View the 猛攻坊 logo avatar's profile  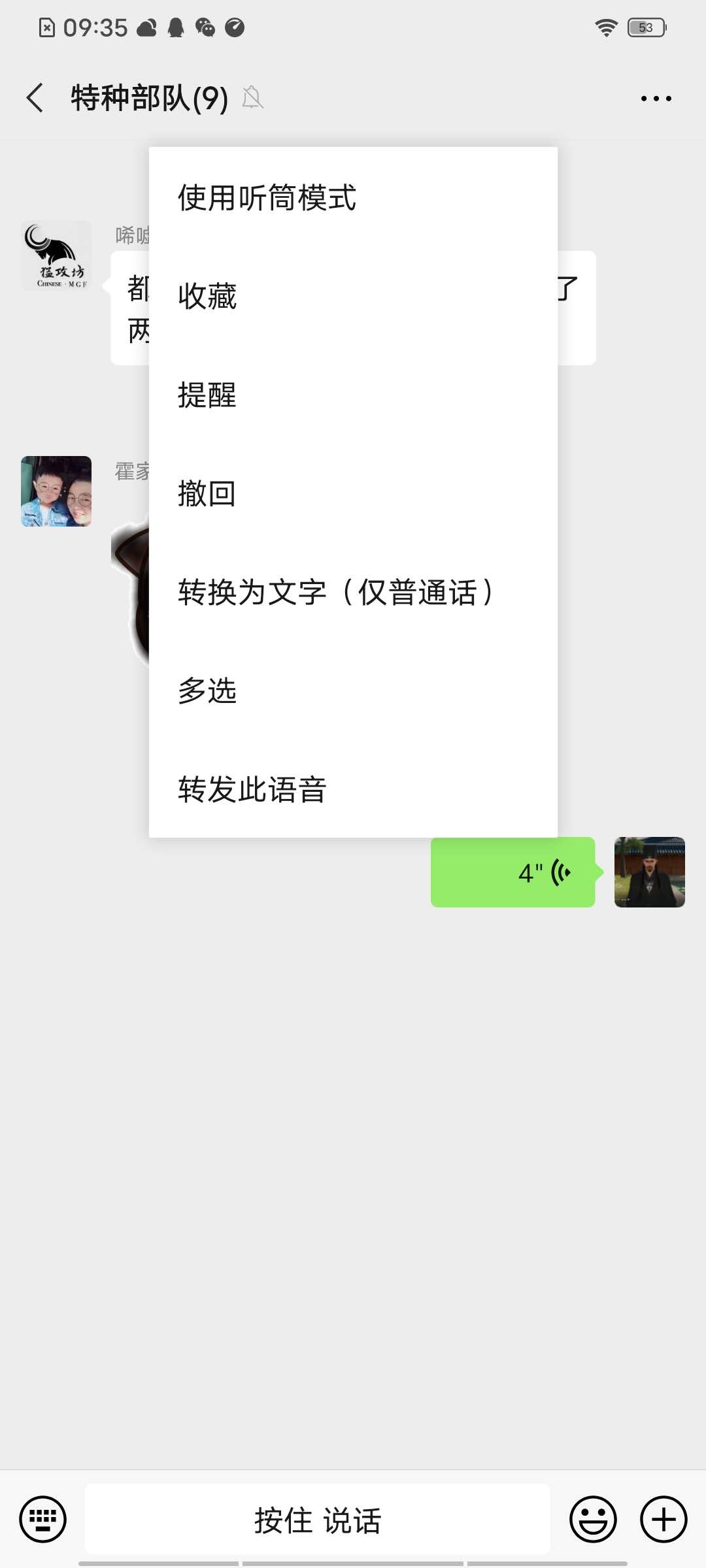56,255
